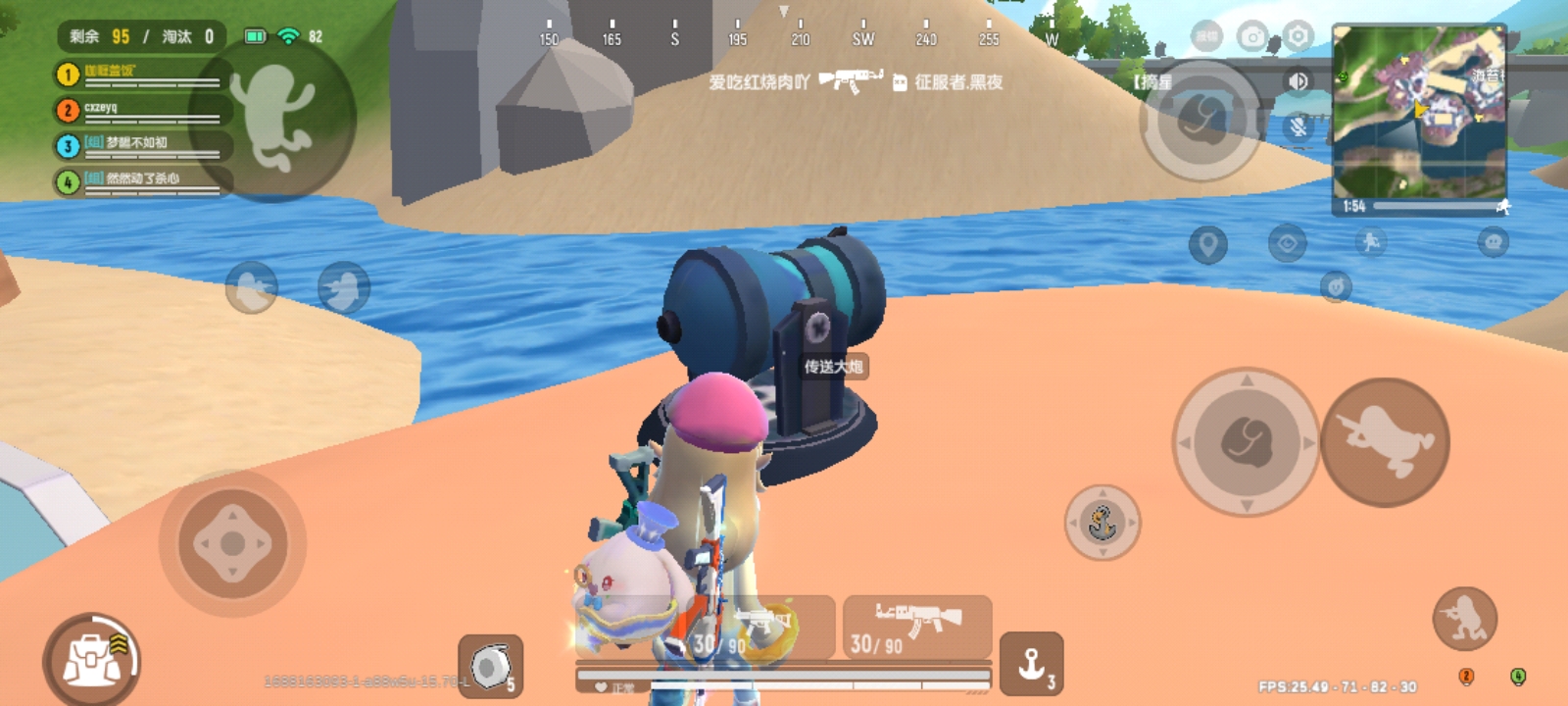Use the anchor skill button near the joystick
1568x706 pixels.
1102,523
